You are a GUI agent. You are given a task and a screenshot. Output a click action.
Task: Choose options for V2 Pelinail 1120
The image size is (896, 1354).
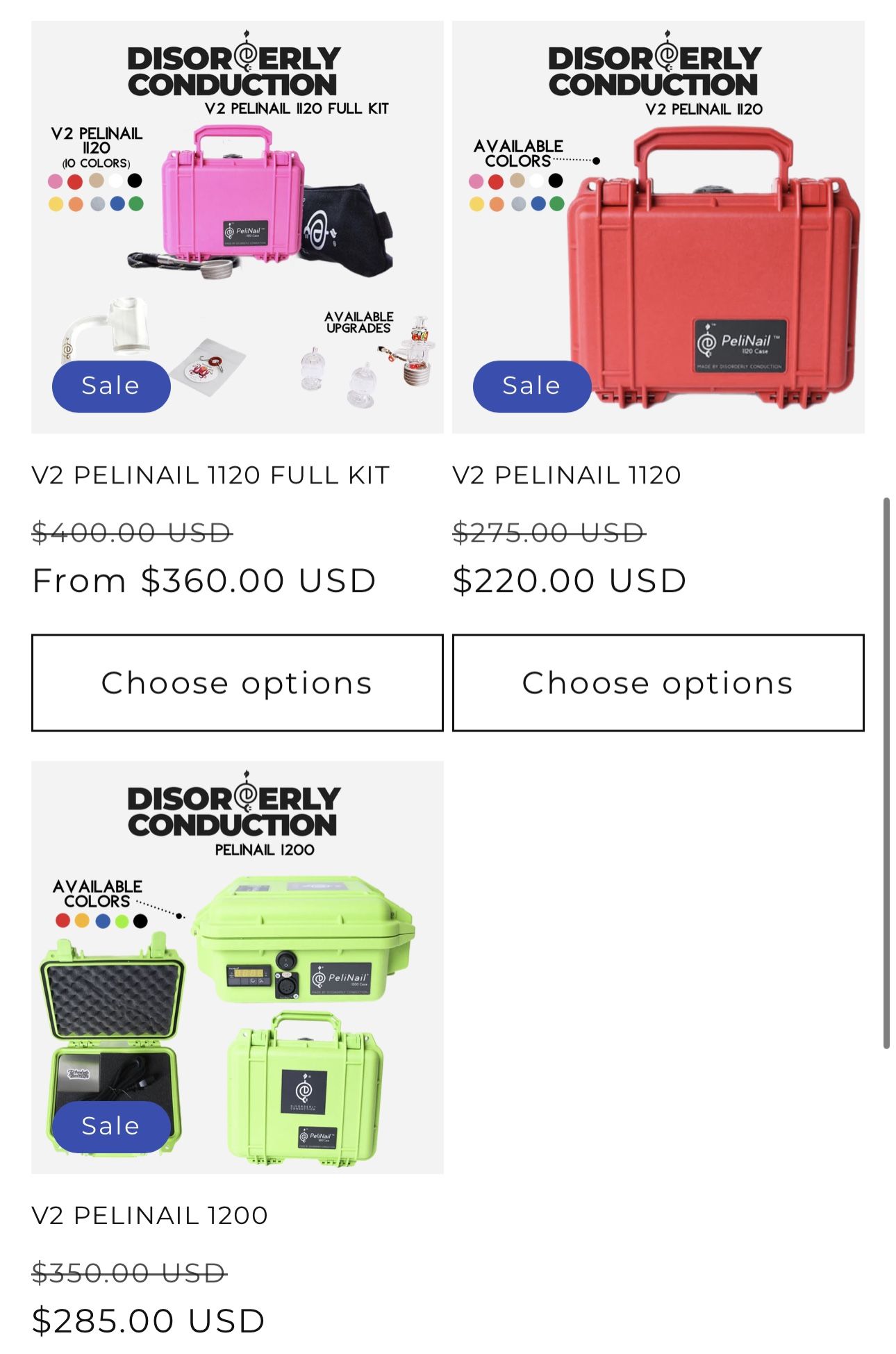658,683
